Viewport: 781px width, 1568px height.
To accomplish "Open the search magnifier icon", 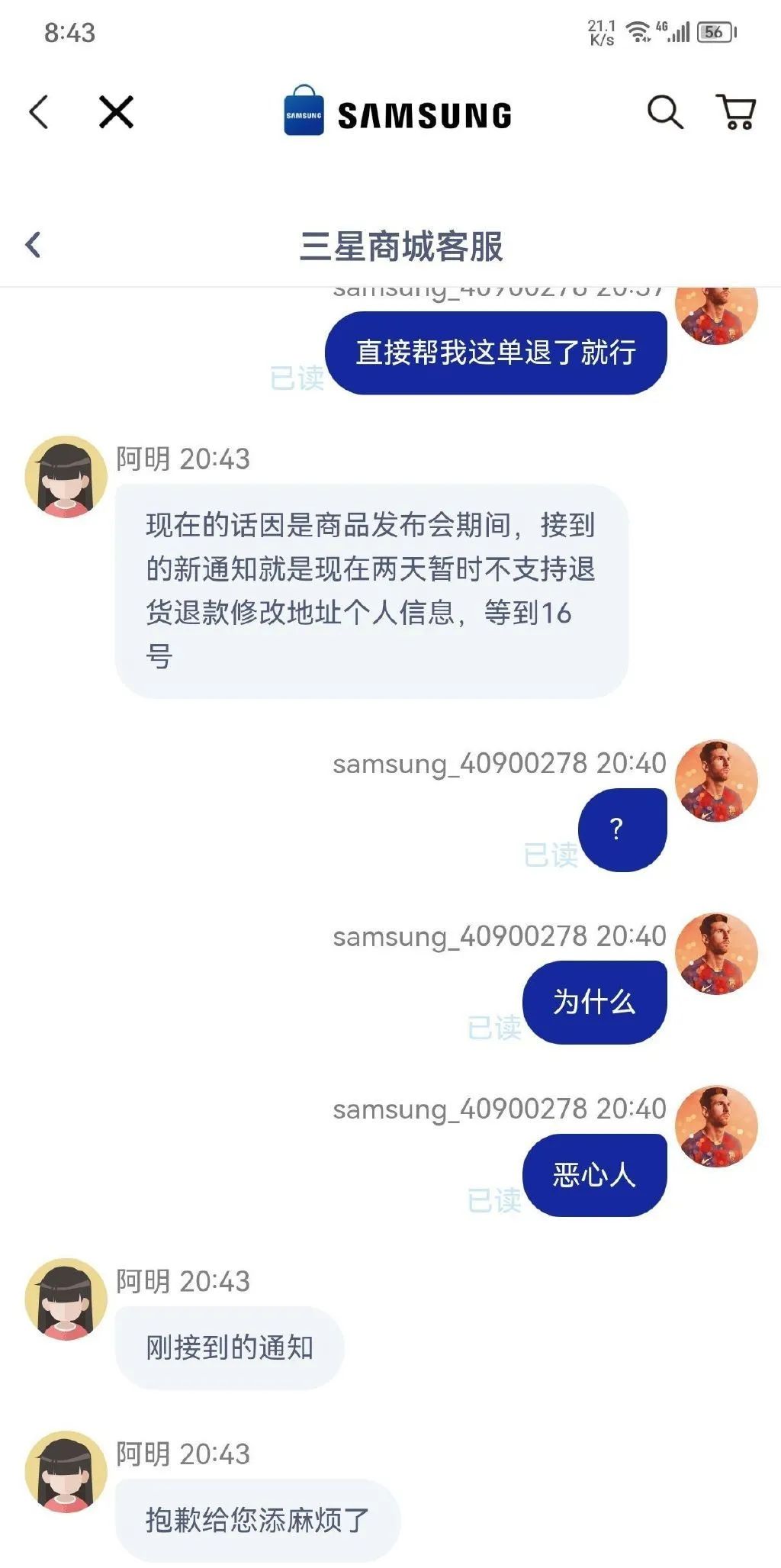I will [665, 112].
